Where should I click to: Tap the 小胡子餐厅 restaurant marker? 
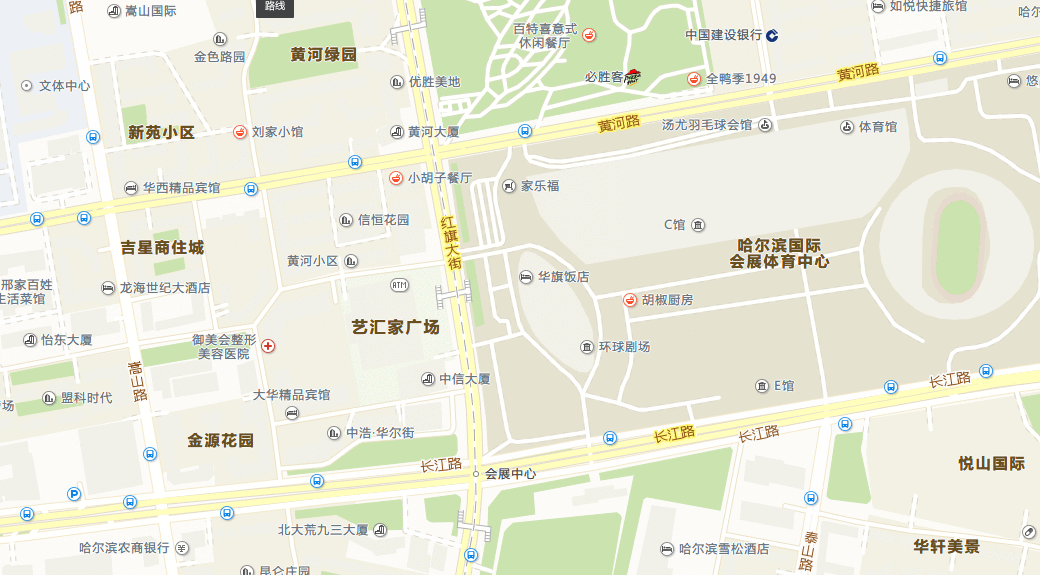tap(396, 178)
